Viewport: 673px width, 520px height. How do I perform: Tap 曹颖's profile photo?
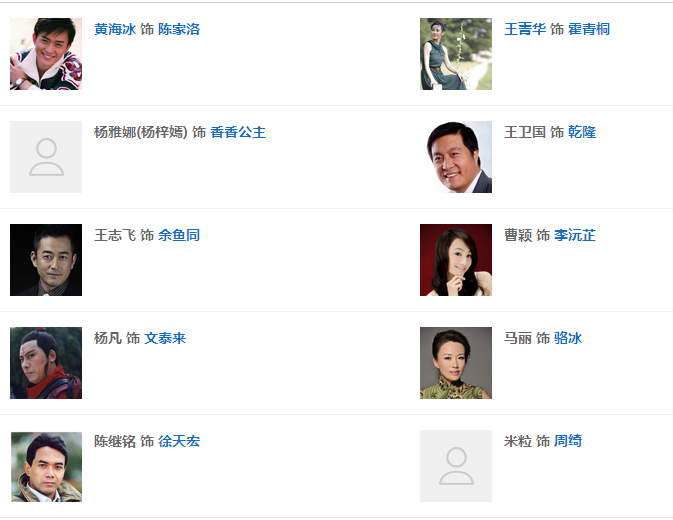[x=456, y=260]
